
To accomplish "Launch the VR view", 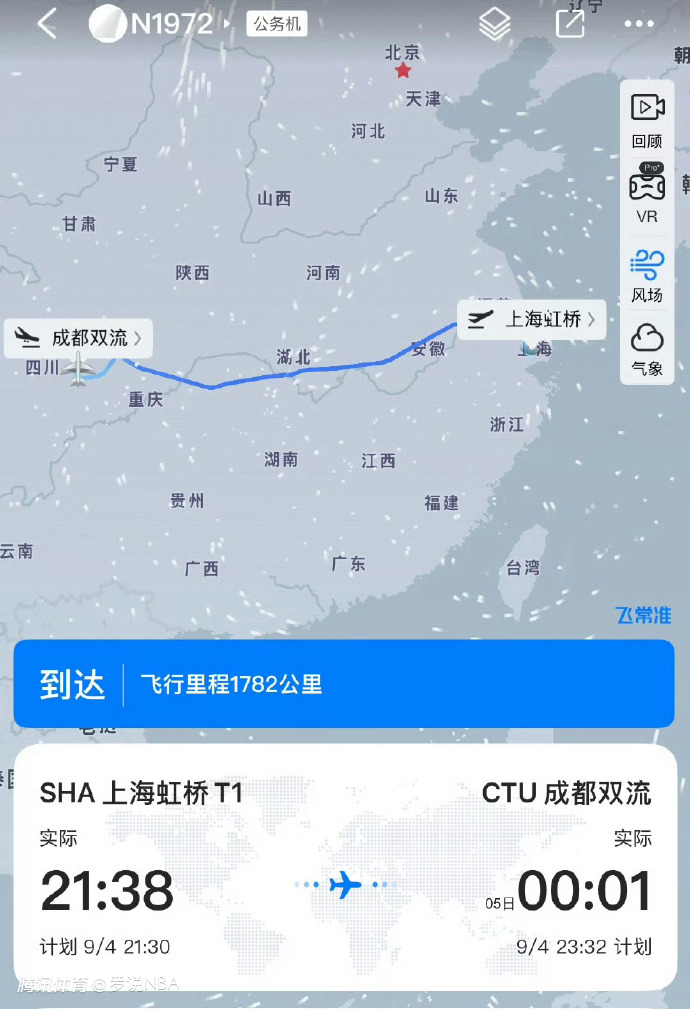I will click(647, 194).
